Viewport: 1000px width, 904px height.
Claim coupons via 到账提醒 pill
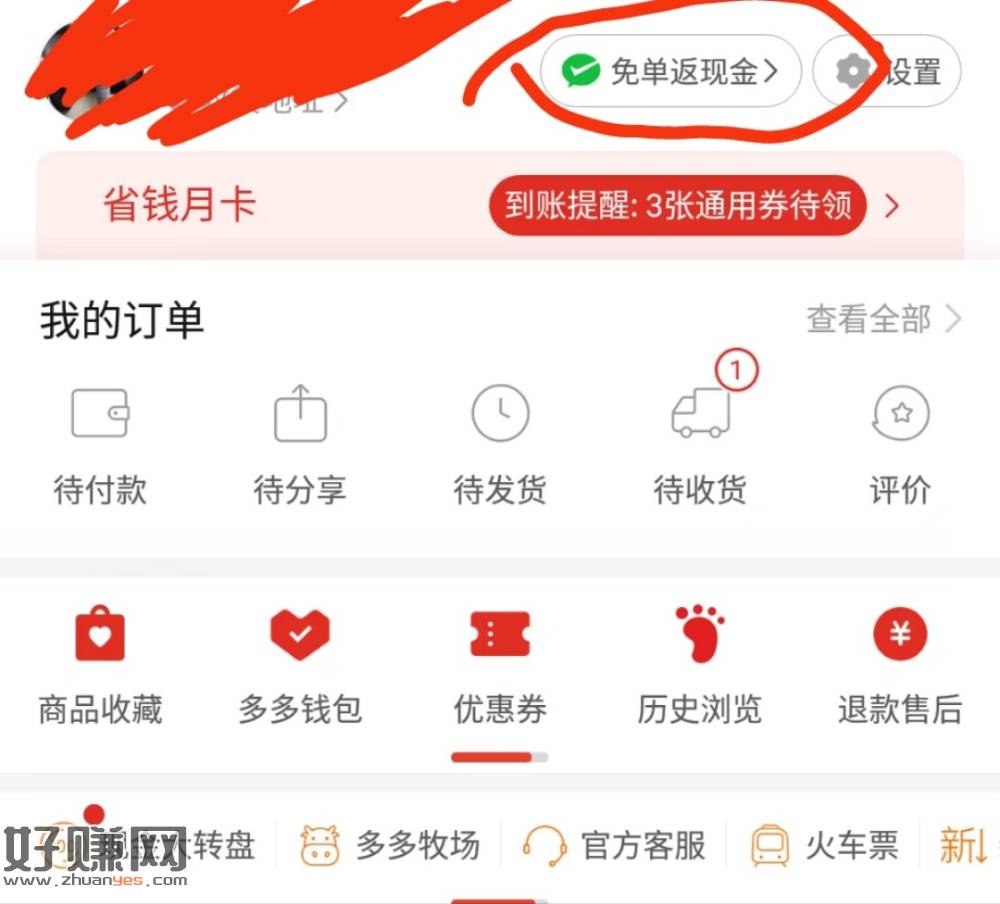point(677,206)
